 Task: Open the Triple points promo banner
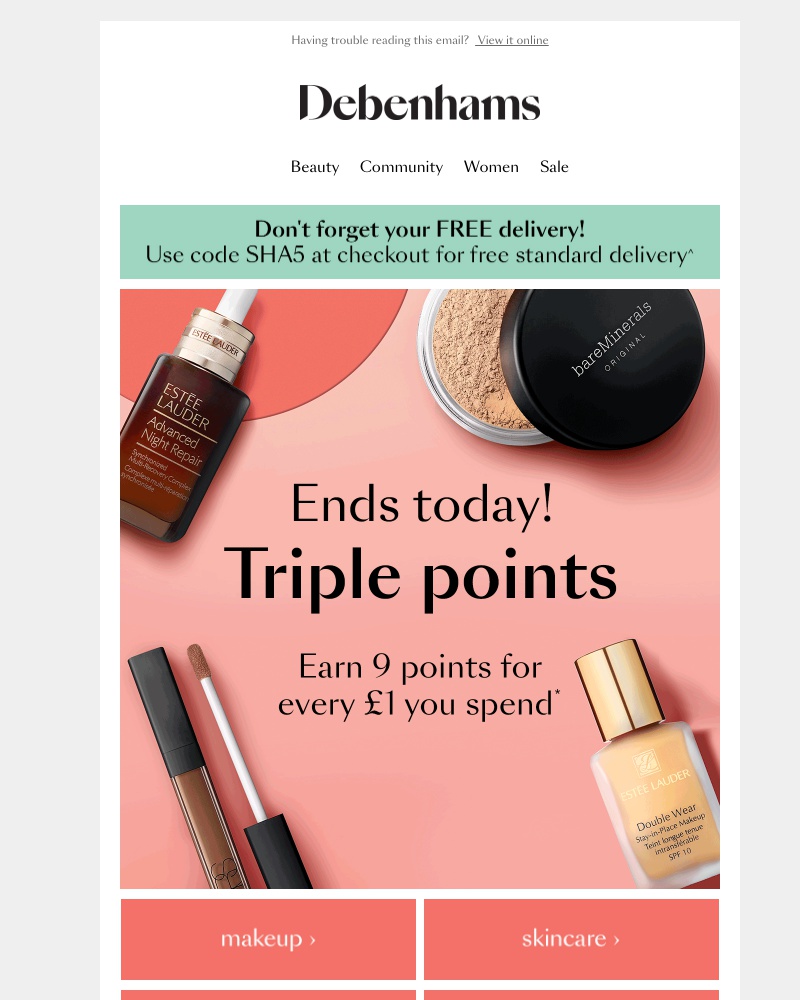(x=420, y=588)
